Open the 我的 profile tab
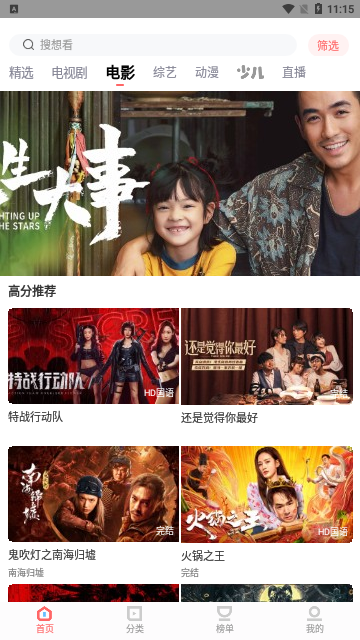360x640 pixels. pyautogui.click(x=315, y=620)
